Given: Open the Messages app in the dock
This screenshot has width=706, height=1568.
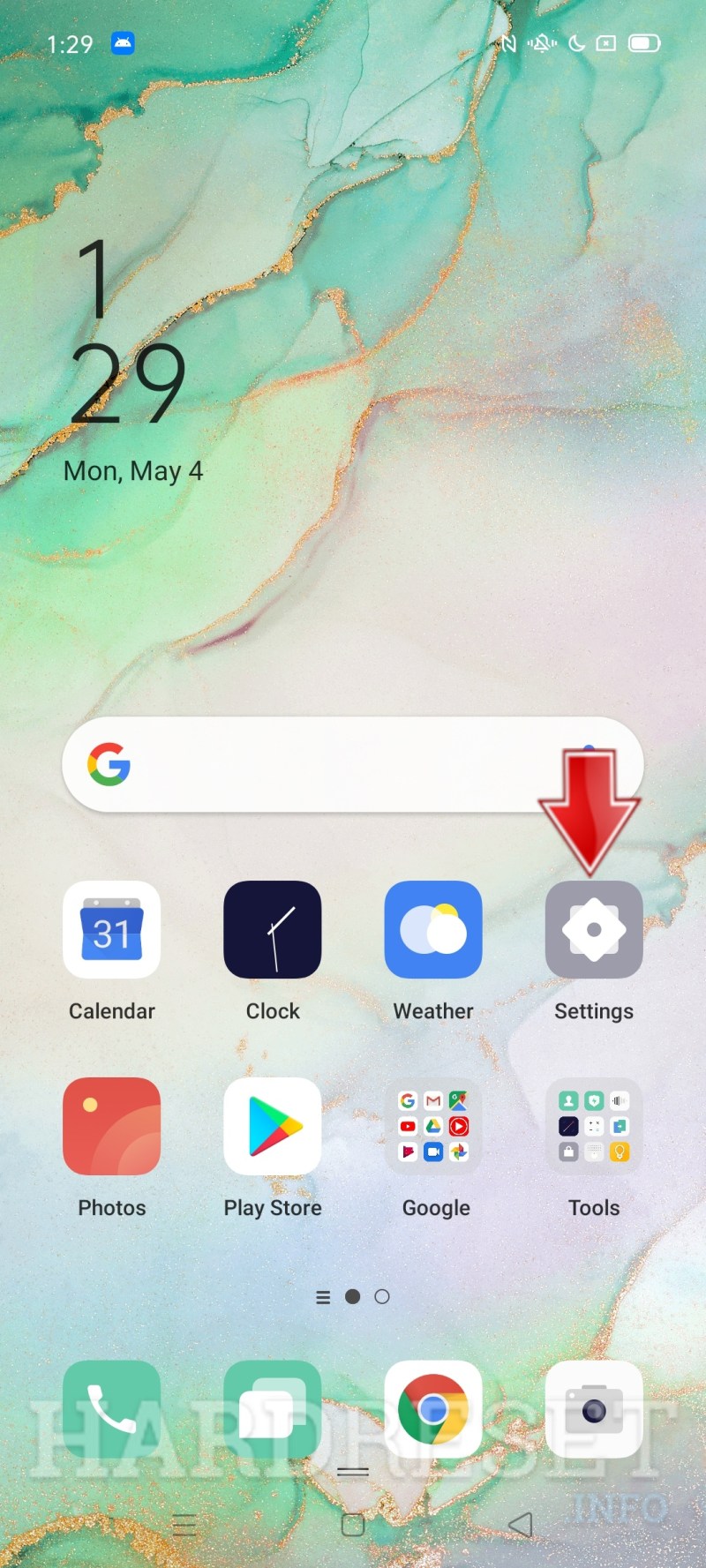Looking at the screenshot, I should (273, 1409).
